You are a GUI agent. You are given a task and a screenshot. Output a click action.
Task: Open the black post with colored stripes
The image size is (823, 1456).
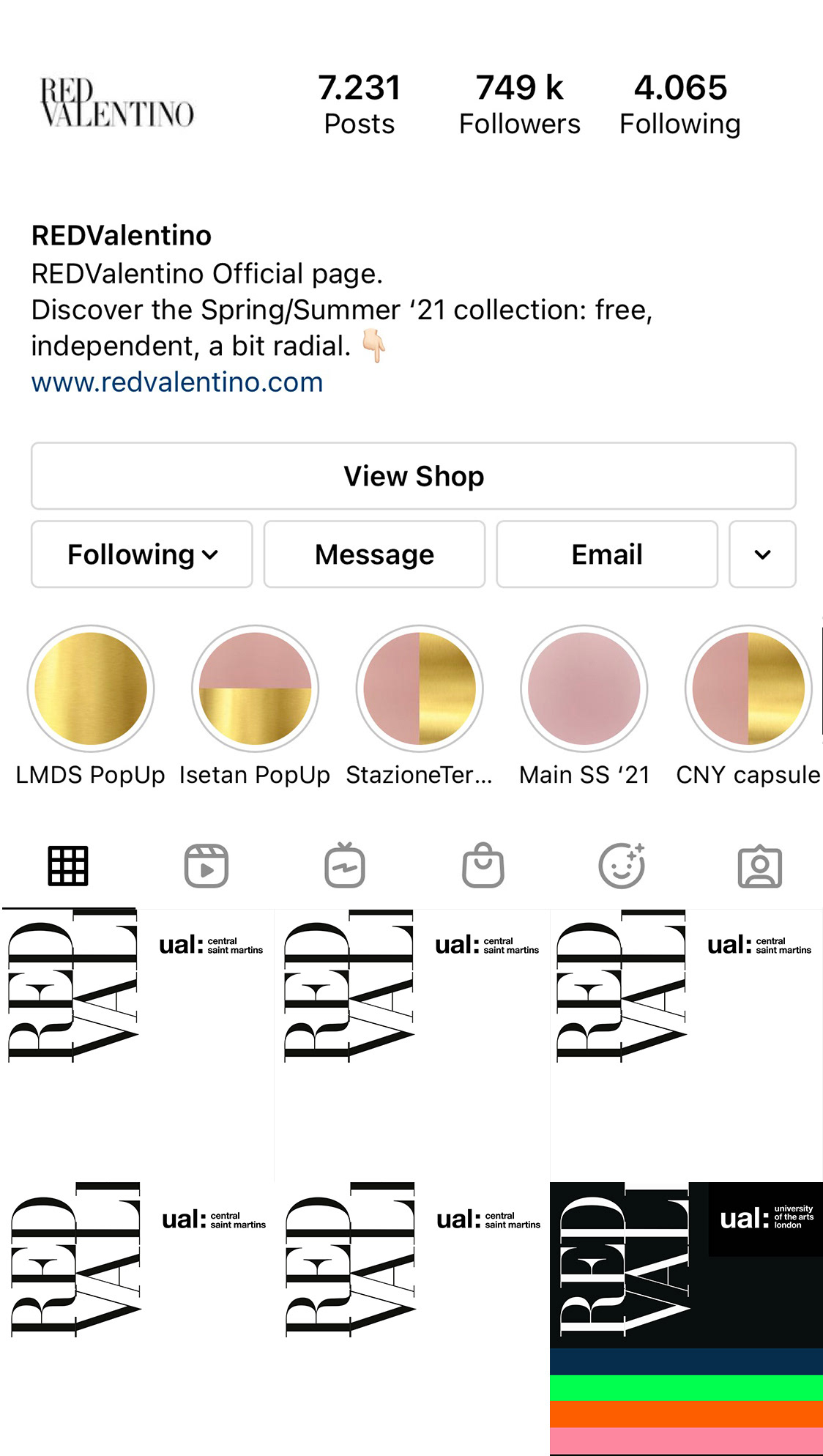coord(686,1318)
